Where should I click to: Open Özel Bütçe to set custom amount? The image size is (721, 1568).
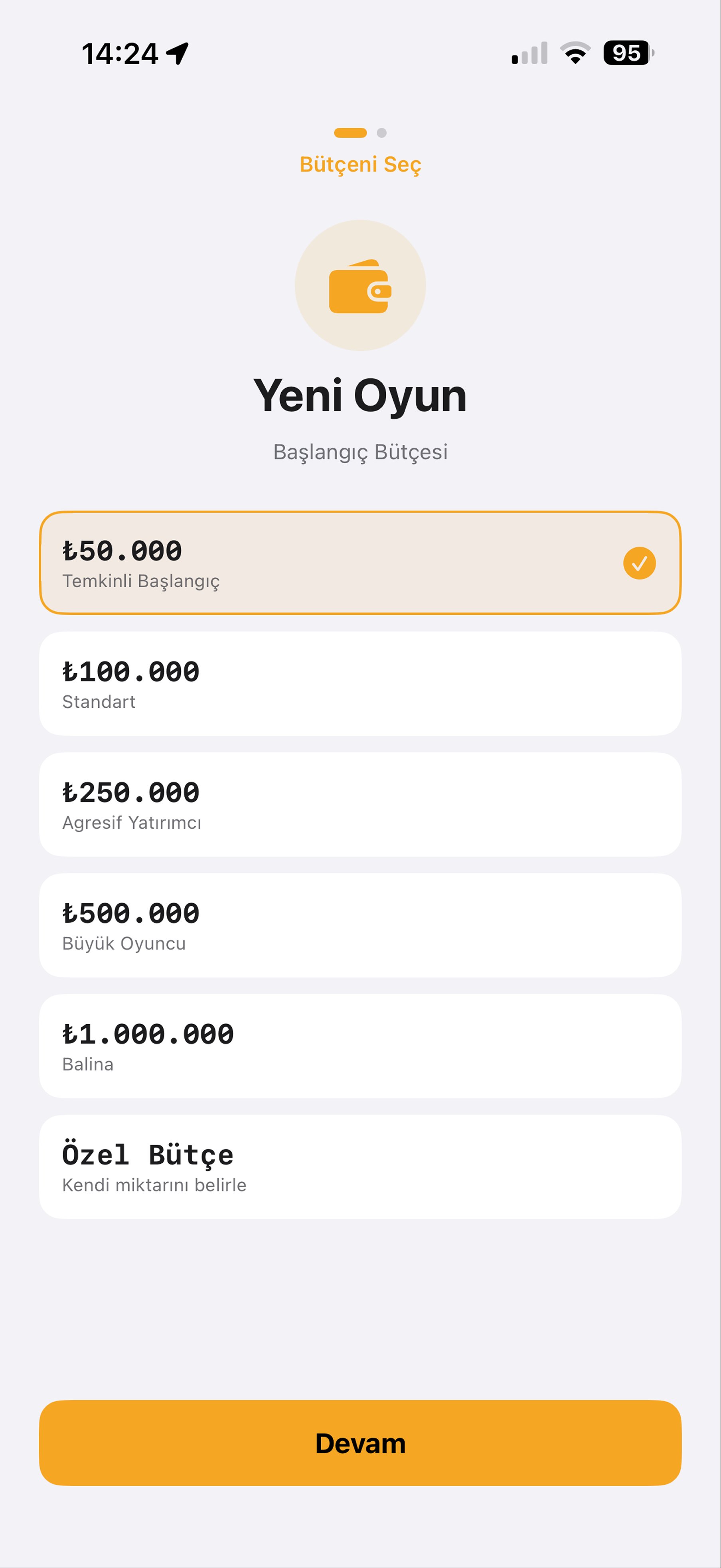(361, 1166)
